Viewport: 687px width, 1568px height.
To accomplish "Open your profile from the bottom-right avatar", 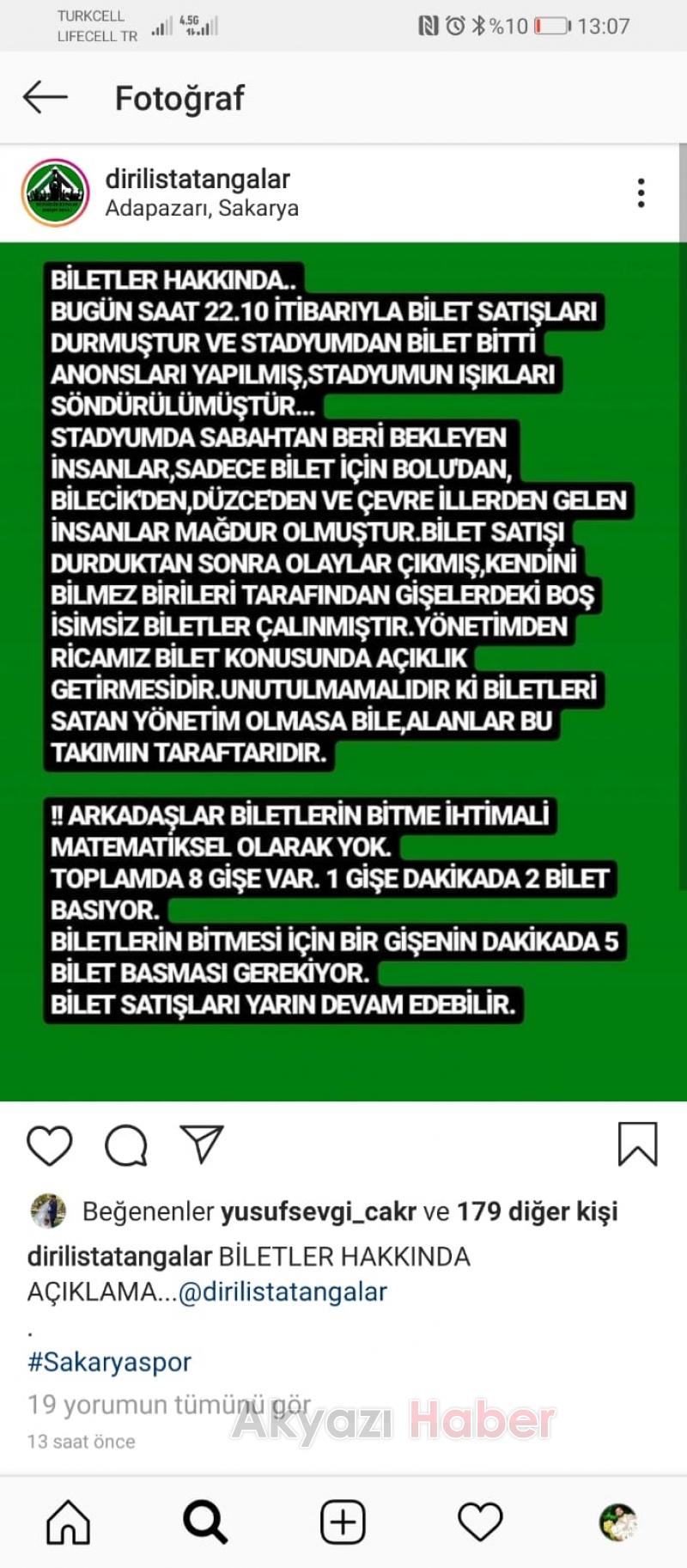I will [x=617, y=1521].
